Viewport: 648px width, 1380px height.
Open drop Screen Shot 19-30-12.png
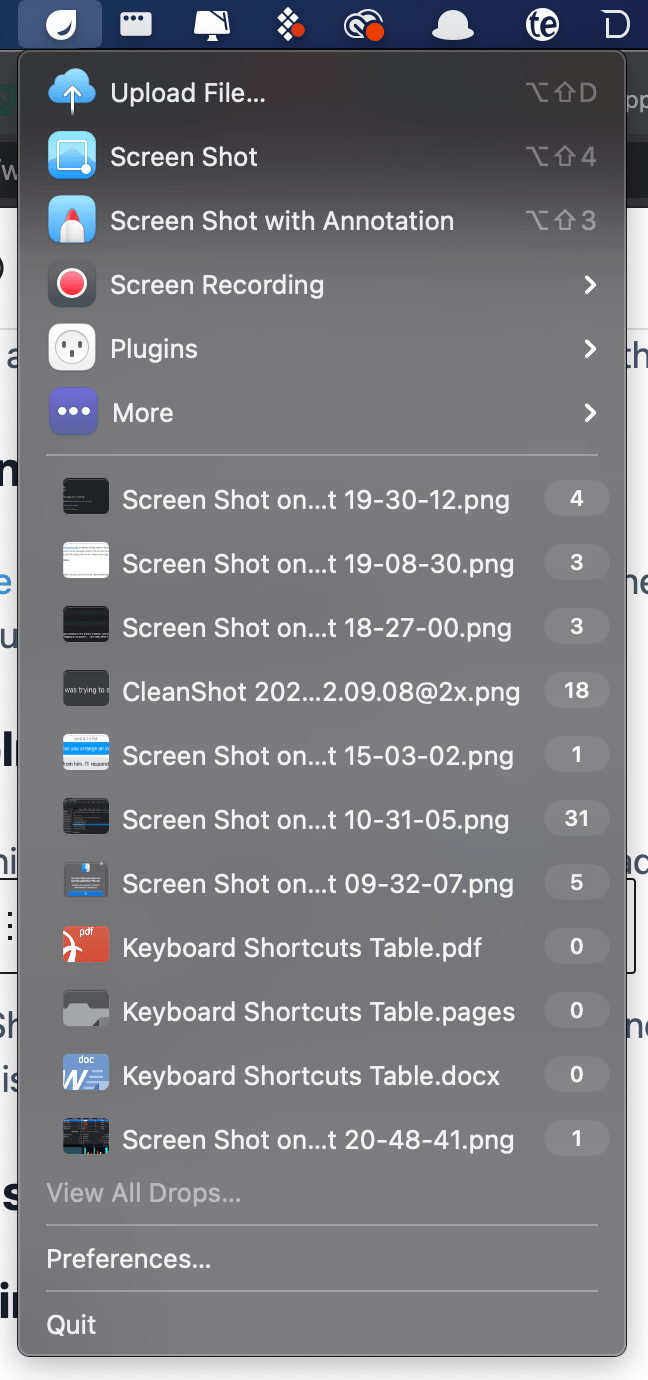click(322, 499)
